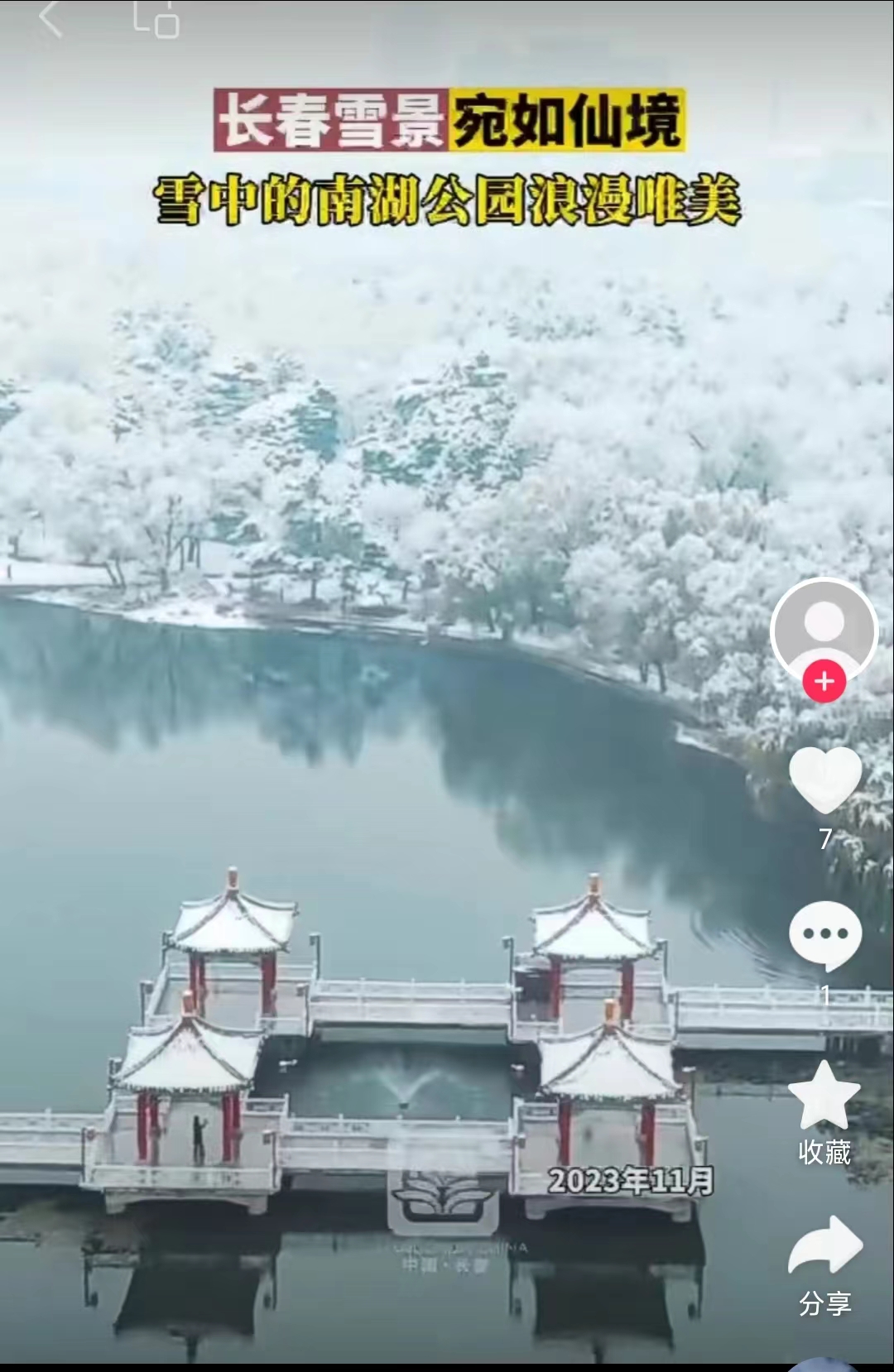Screen dimensions: 894x1372
Task: Open screen casting via the TV icon
Action: tap(153, 21)
